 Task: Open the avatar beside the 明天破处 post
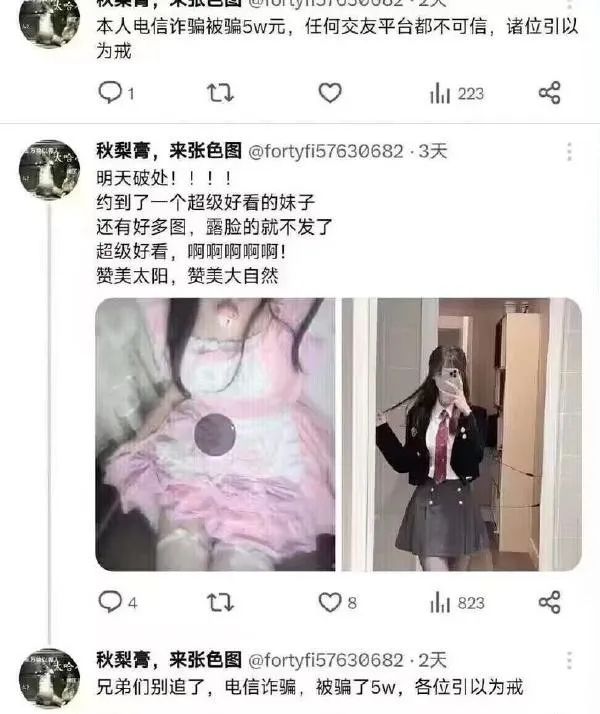click(x=48, y=169)
